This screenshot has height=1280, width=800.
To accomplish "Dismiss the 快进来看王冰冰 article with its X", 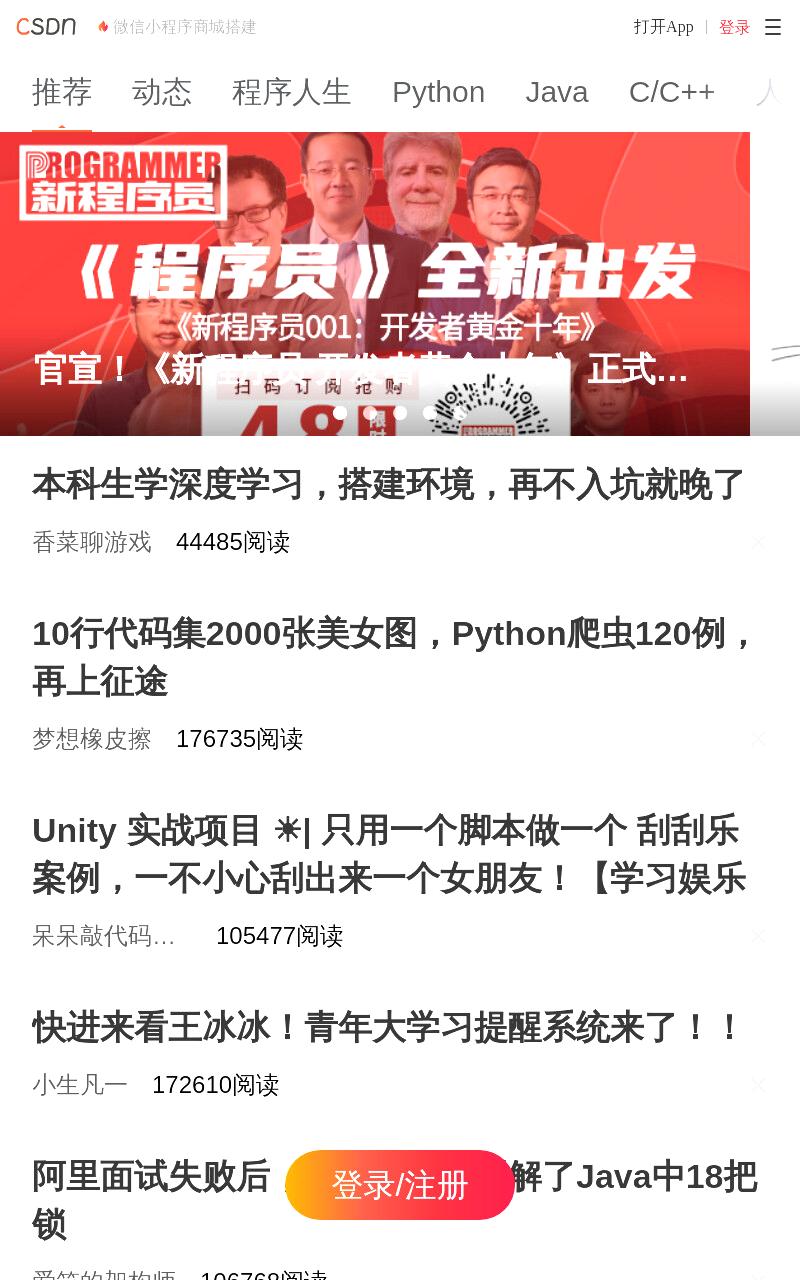I will point(759,1084).
